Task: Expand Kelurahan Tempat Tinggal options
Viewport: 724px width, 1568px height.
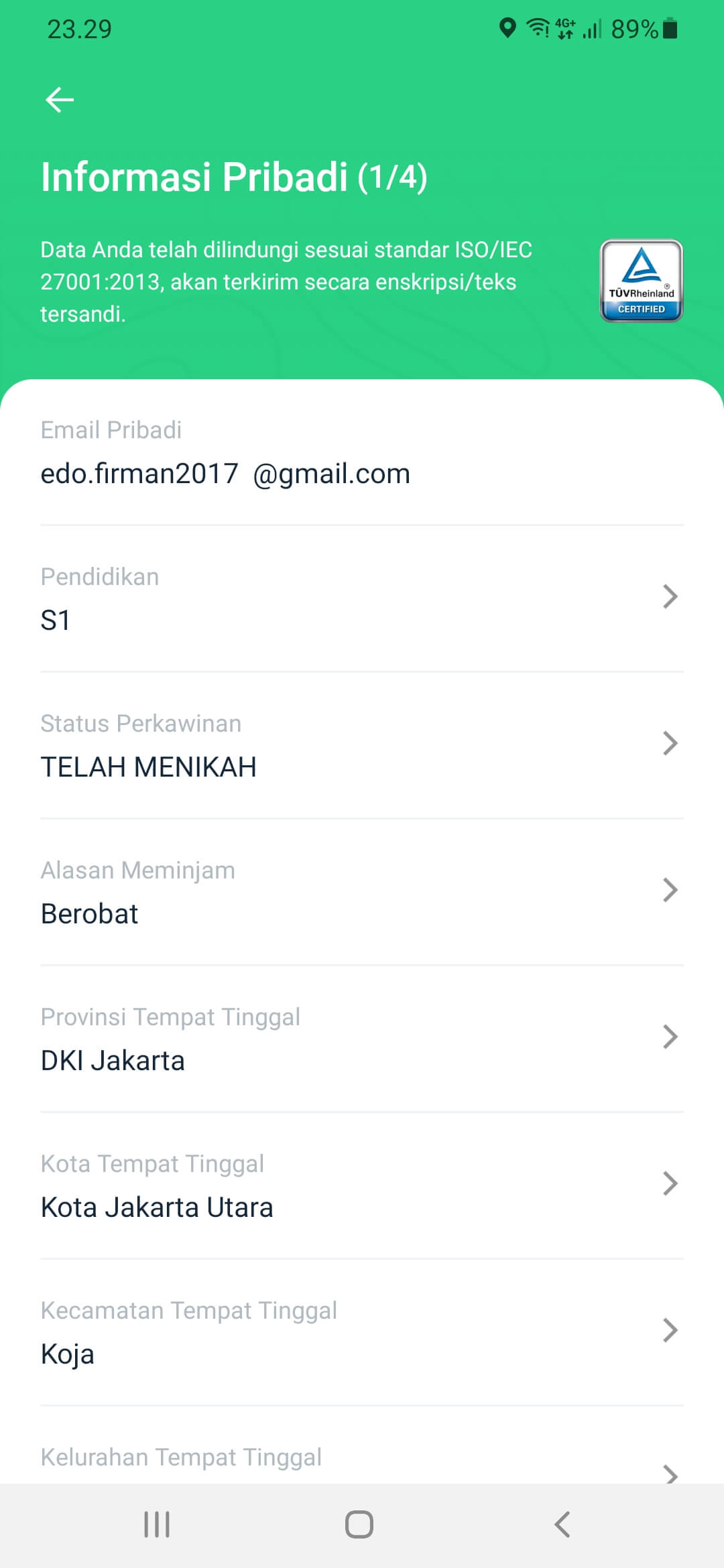Action: pos(362,1461)
